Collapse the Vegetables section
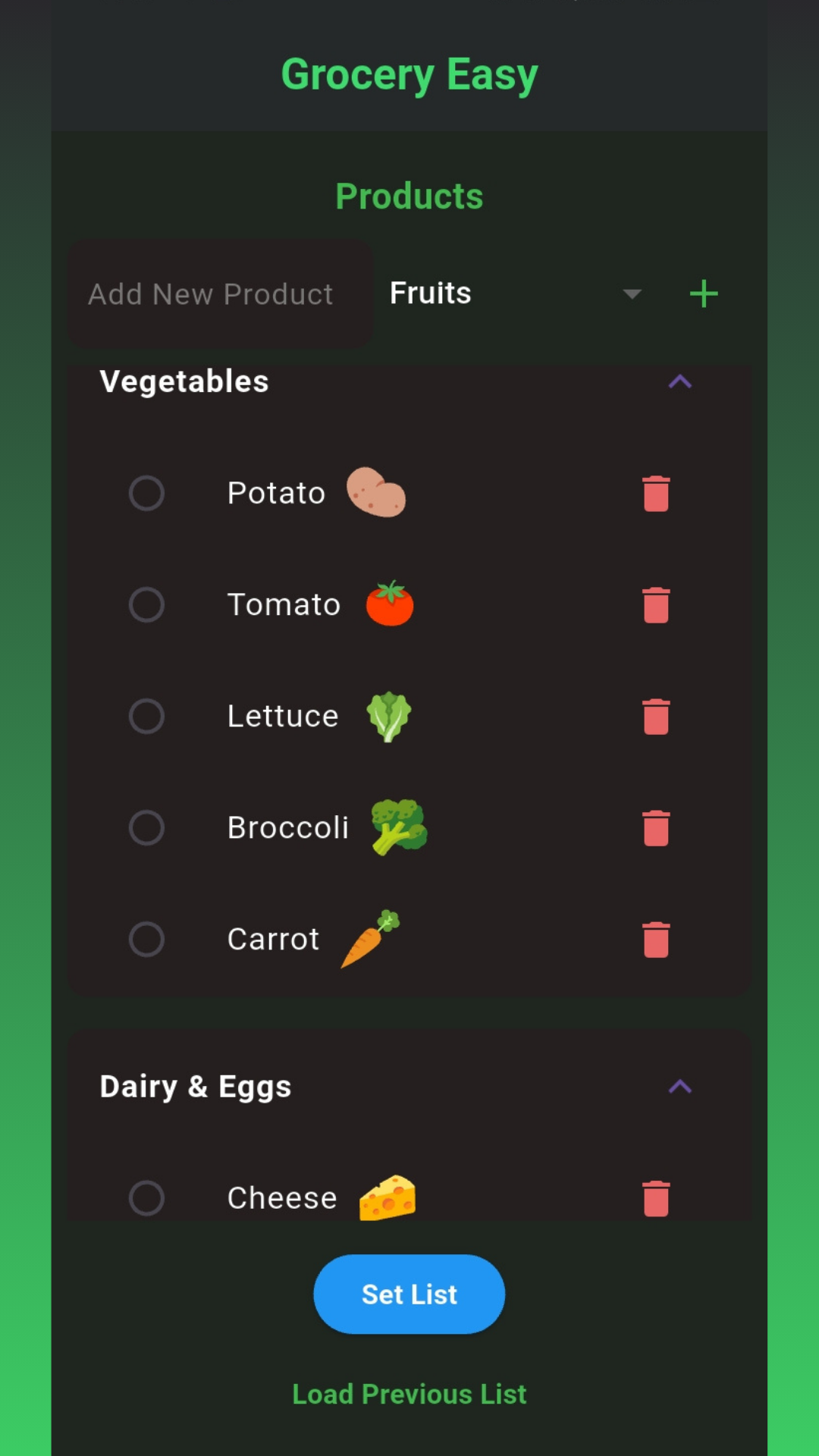Screen dimensions: 819x1456 pyautogui.click(x=680, y=382)
